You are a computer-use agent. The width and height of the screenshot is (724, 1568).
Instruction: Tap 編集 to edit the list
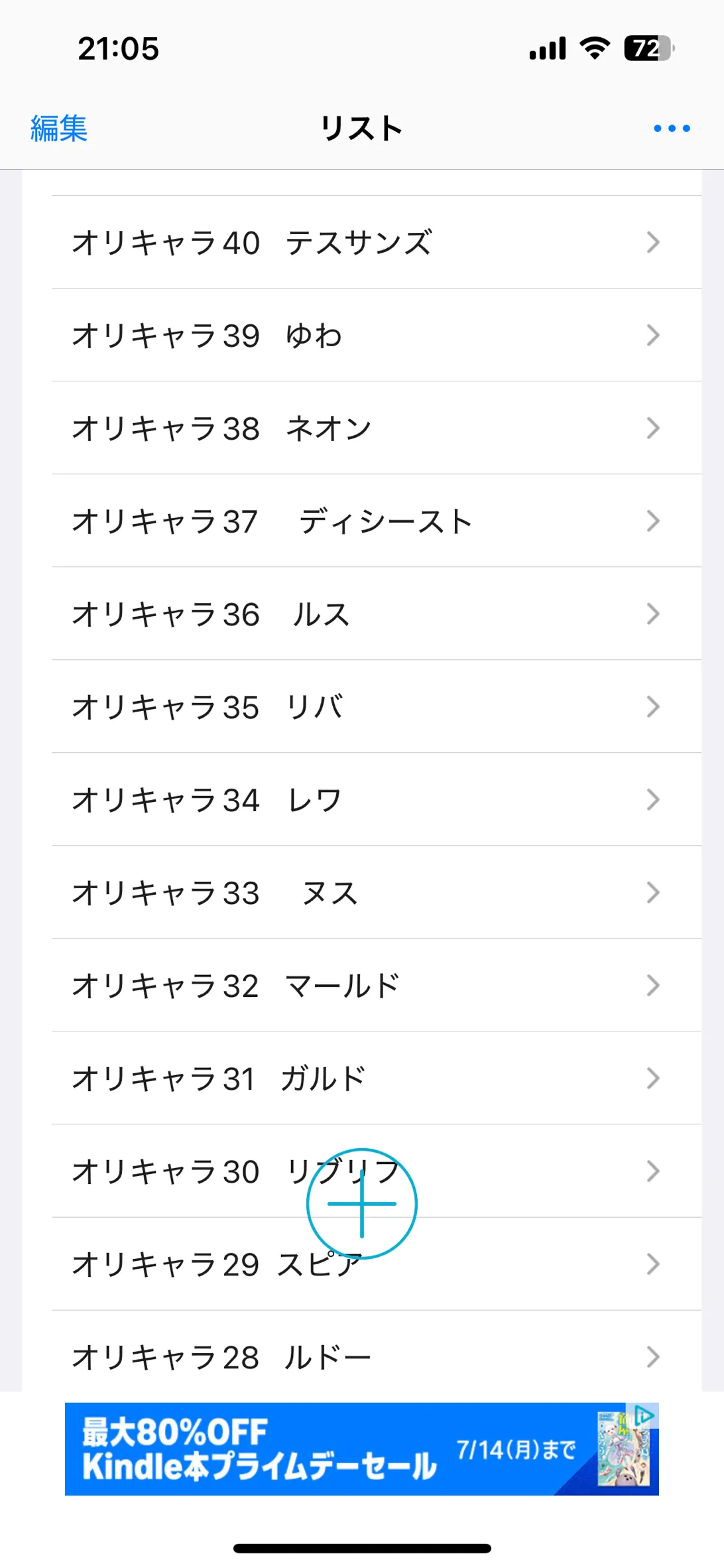click(59, 129)
